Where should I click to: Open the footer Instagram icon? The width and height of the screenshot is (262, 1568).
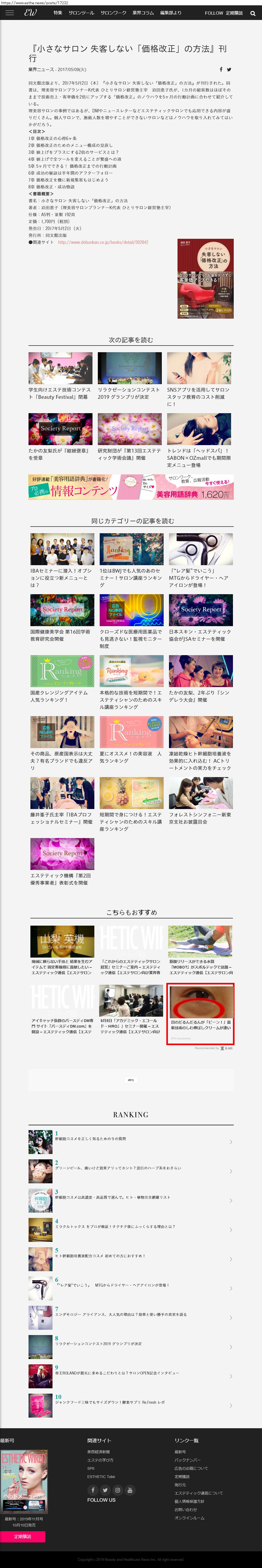click(118, 1489)
